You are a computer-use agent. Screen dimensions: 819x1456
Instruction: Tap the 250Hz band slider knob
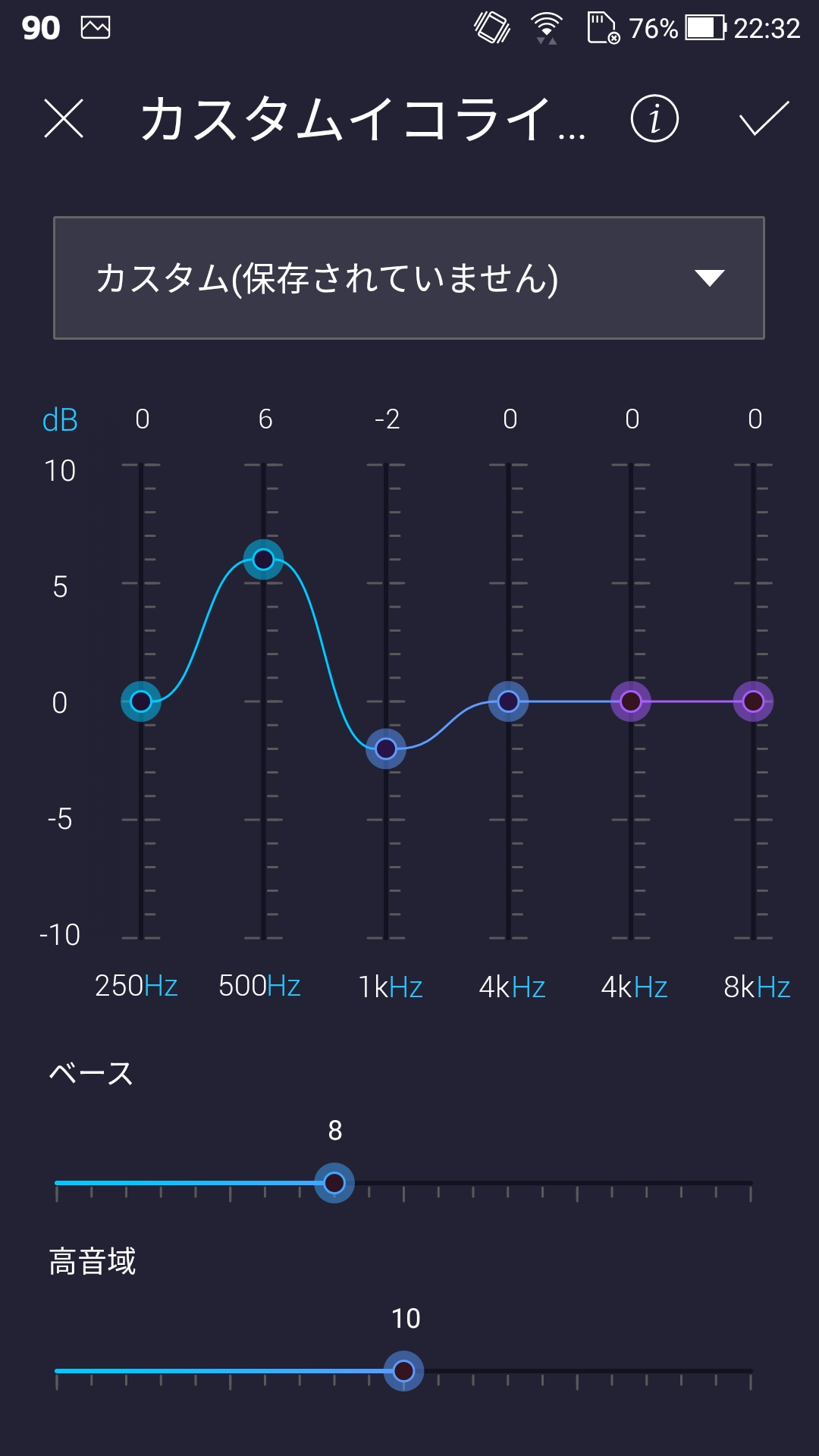[x=141, y=701]
